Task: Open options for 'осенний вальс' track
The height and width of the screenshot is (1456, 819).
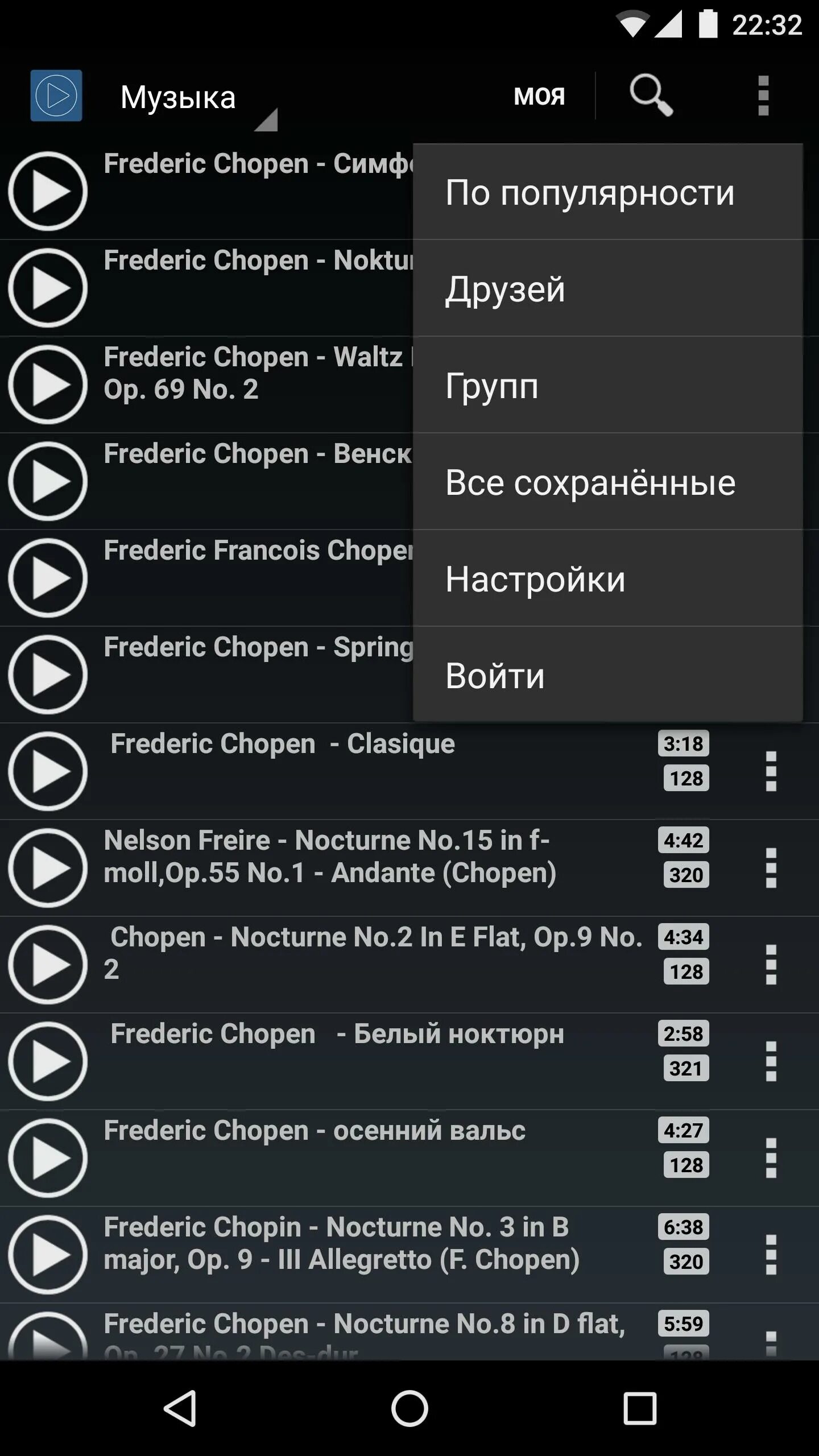Action: click(x=771, y=1158)
